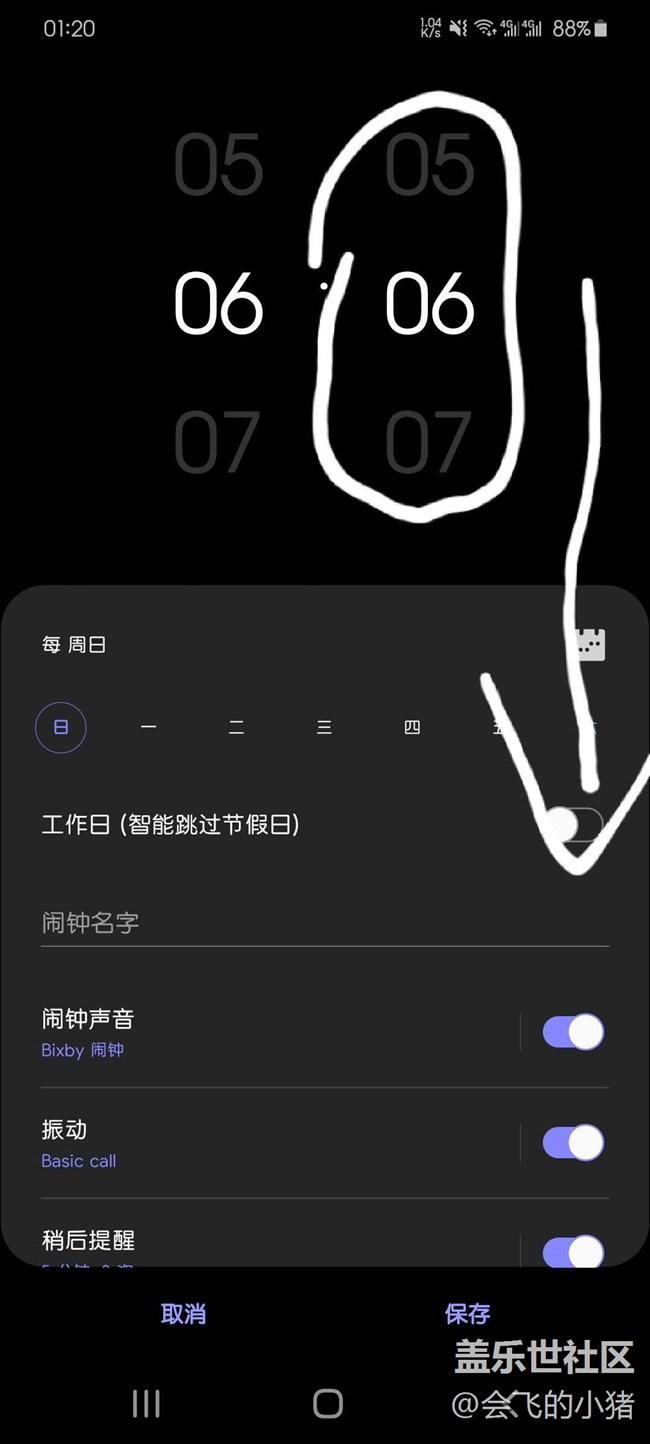Toggle 工作日 smart holiday skip switch
The image size is (650, 1444).
(x=573, y=825)
